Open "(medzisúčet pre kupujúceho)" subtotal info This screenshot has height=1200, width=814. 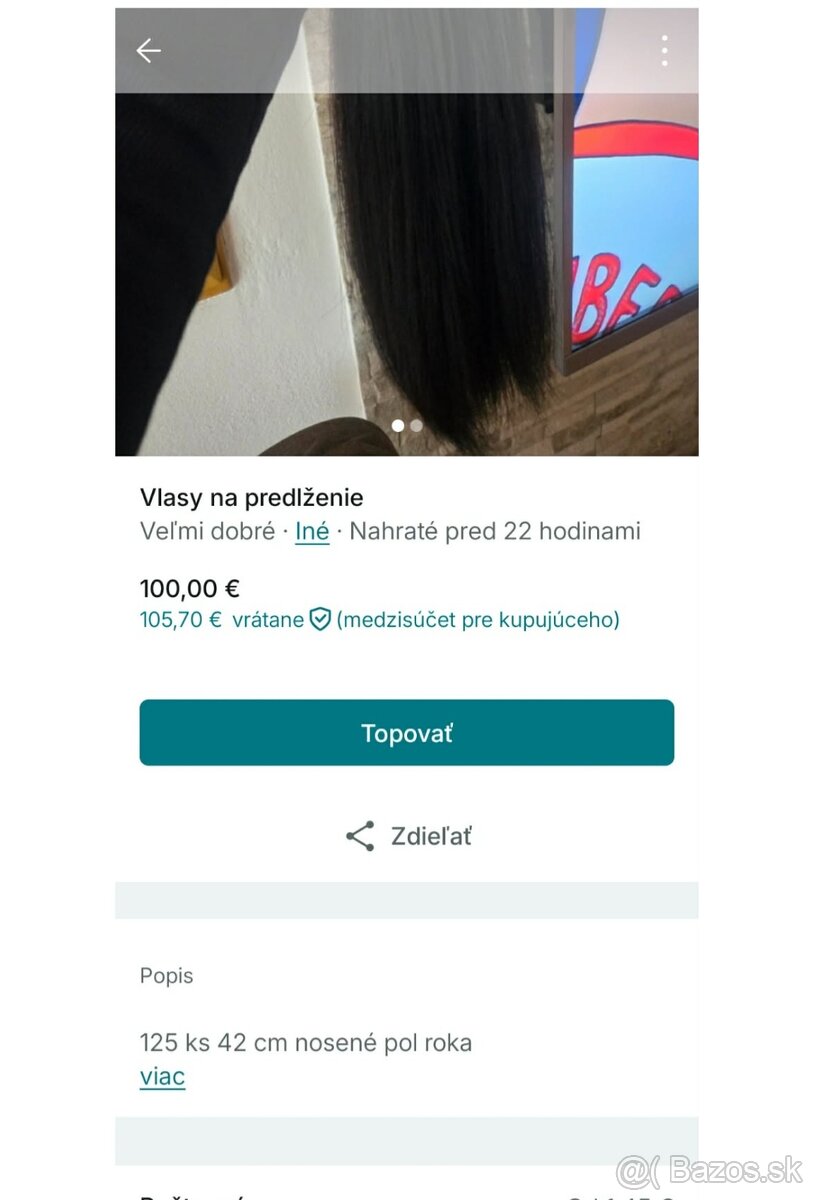point(480,620)
